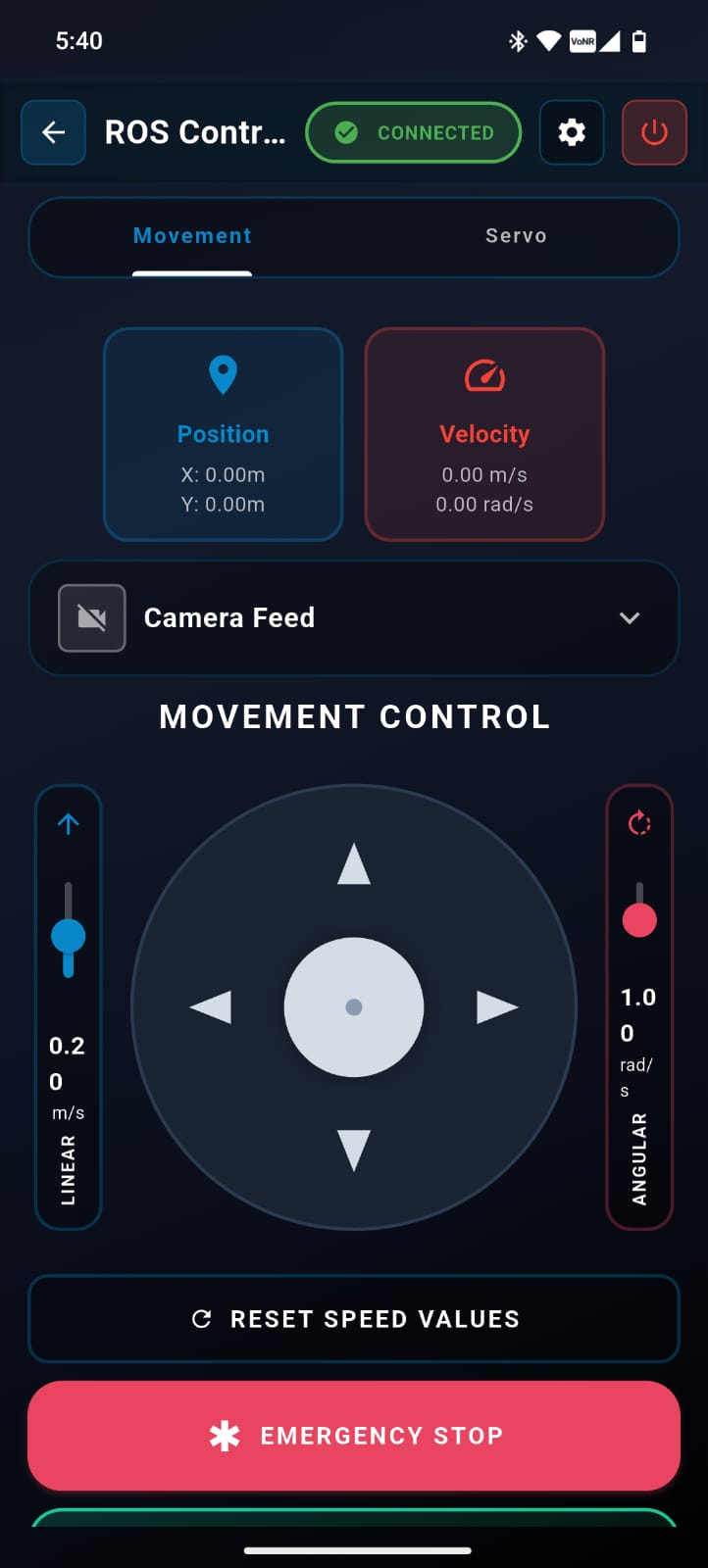Tap the Connected status chip
This screenshot has width=708, height=1568.
[414, 132]
